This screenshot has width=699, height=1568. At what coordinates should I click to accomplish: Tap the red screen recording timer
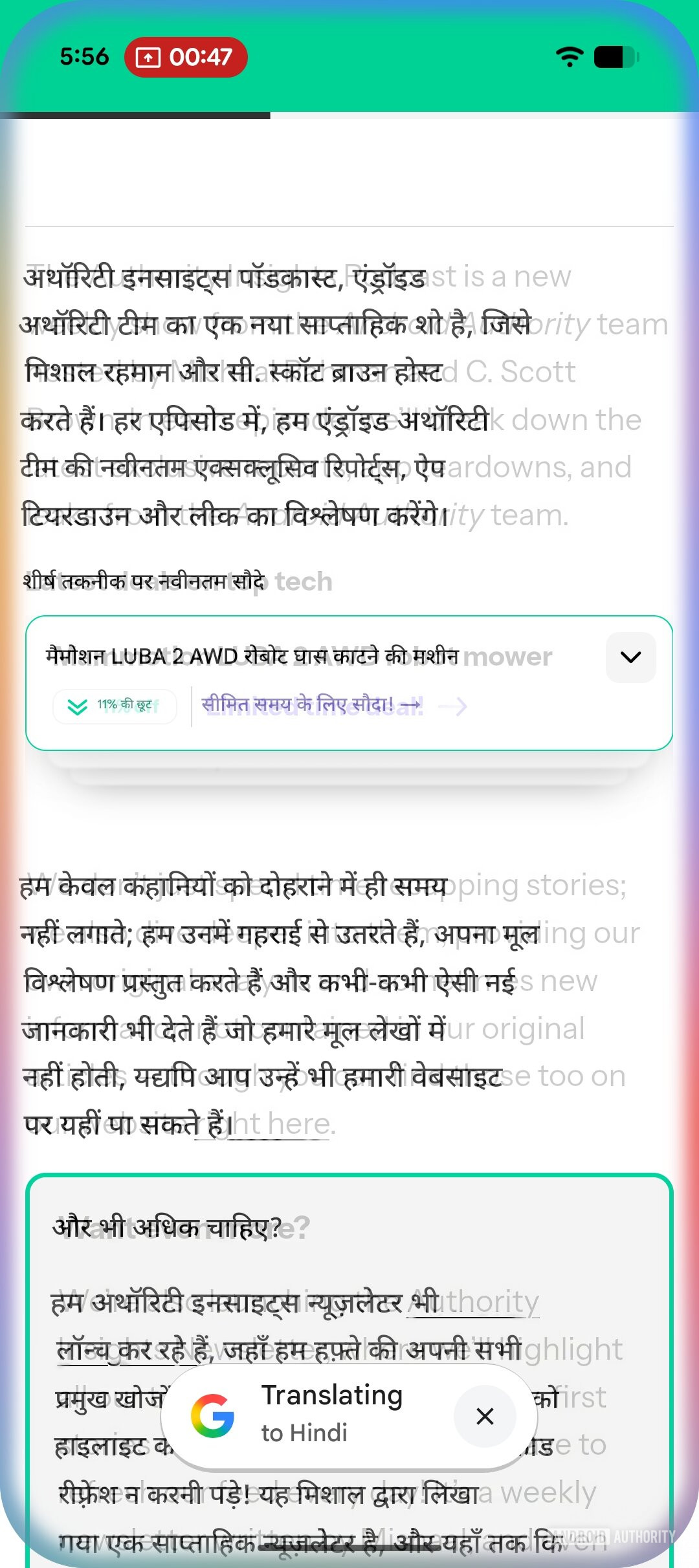(186, 57)
